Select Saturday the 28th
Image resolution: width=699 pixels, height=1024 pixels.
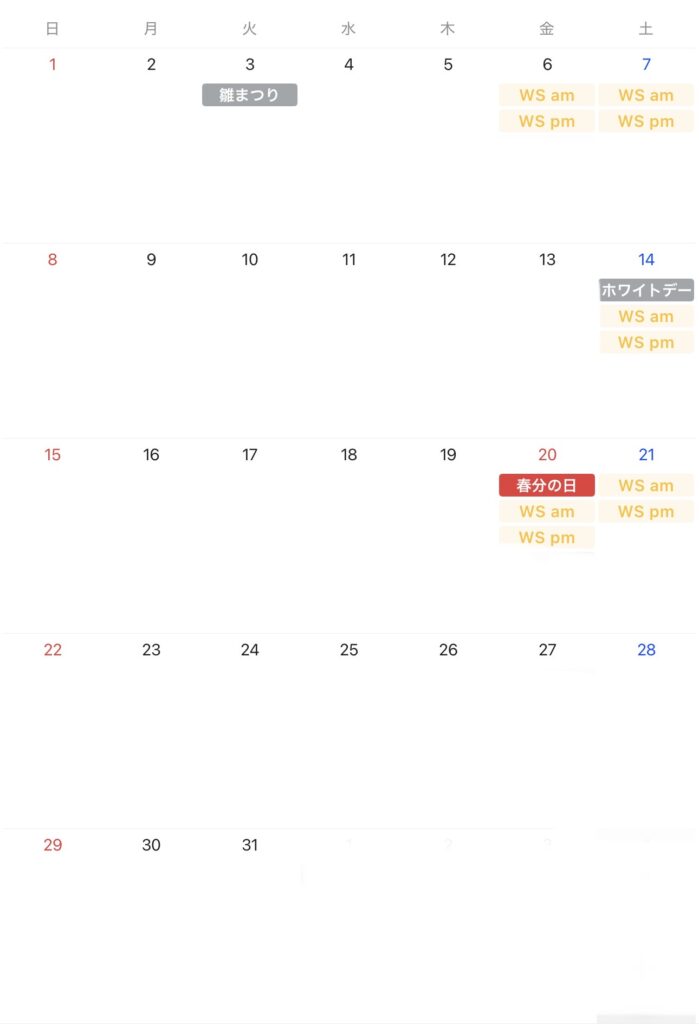coord(646,650)
